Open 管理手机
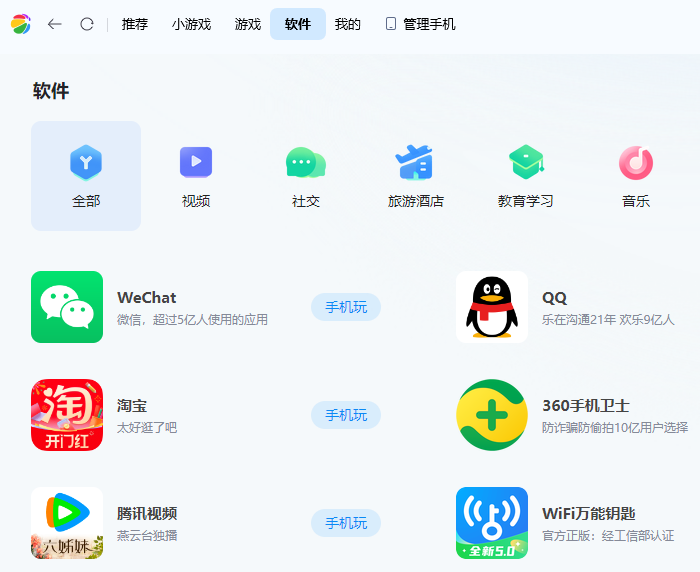The image size is (700, 572). coord(420,24)
